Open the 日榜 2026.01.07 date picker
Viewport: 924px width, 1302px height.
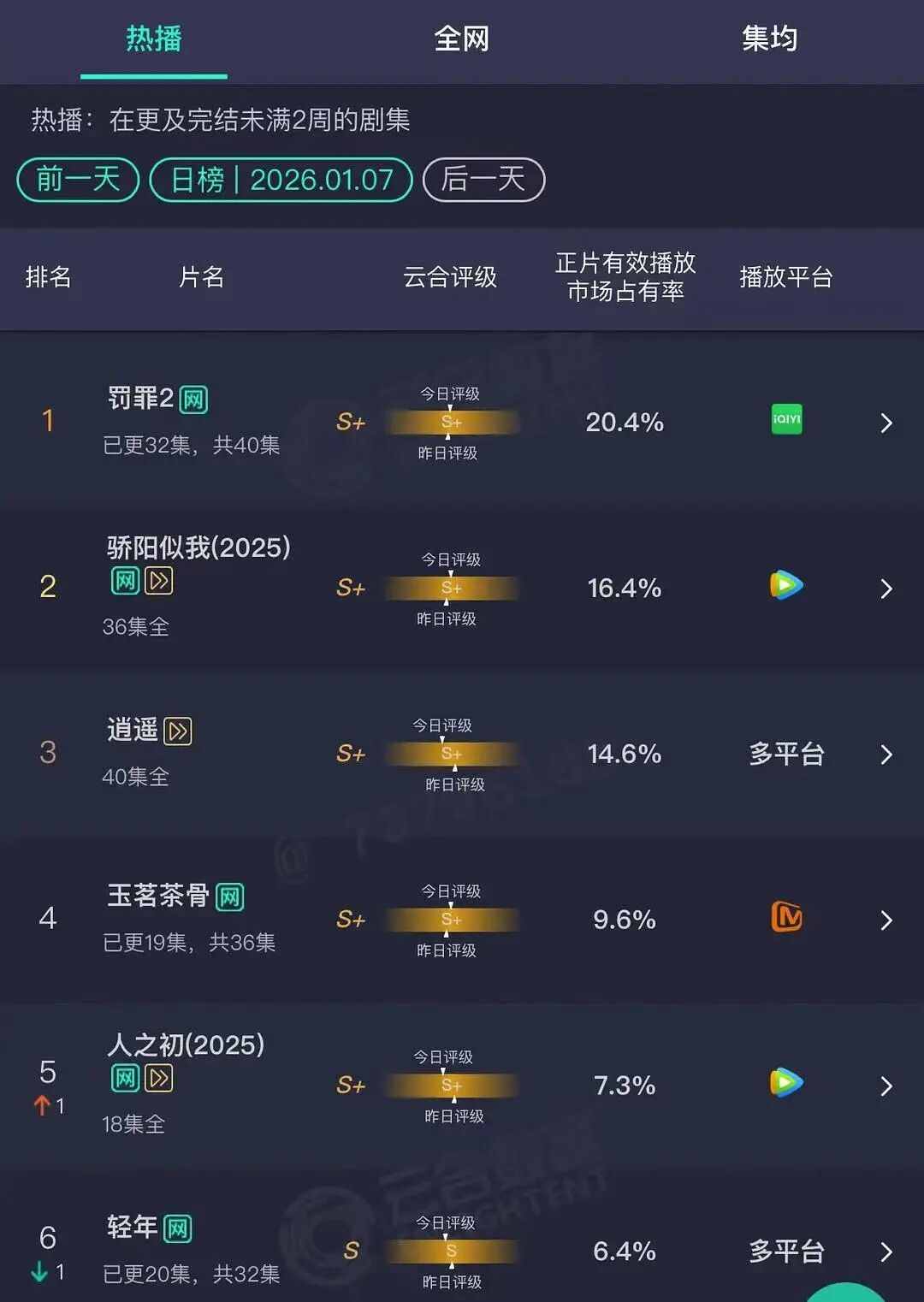click(x=281, y=180)
